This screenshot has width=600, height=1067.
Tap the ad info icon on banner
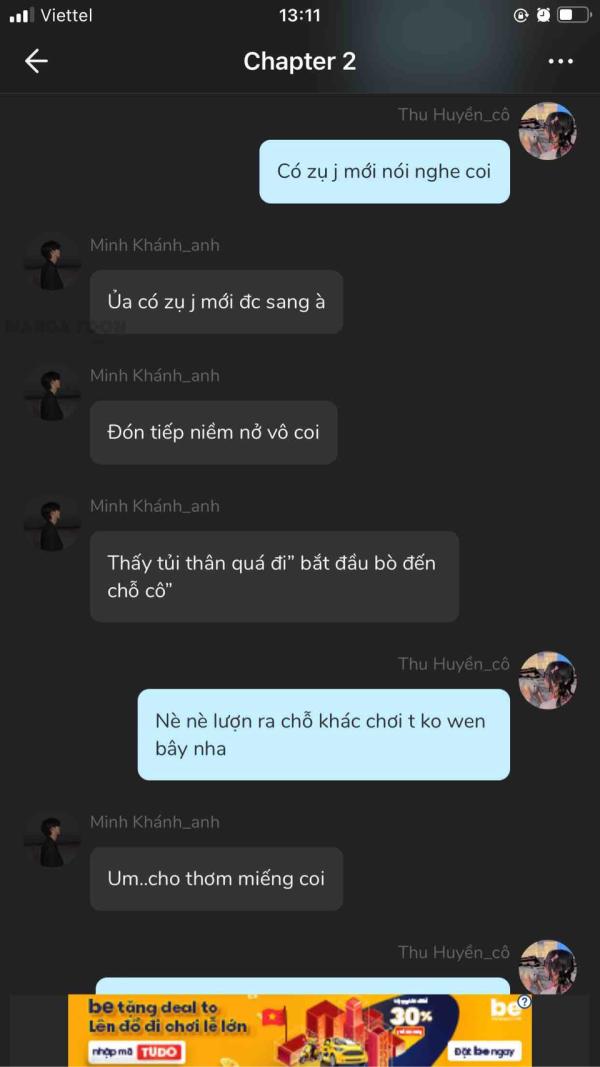coord(524,1001)
